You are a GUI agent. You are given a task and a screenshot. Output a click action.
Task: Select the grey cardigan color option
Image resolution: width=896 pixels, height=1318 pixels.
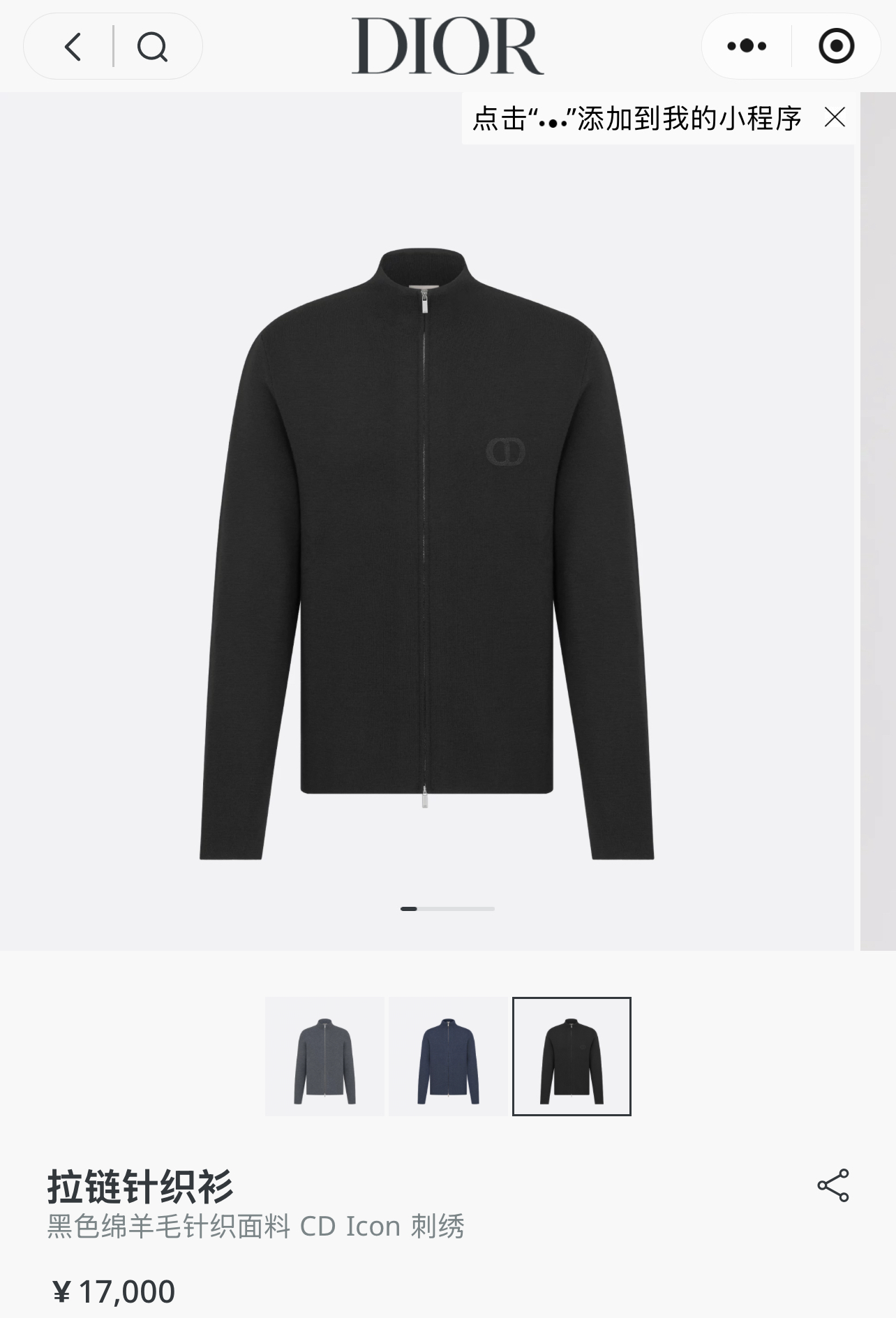pos(324,1056)
